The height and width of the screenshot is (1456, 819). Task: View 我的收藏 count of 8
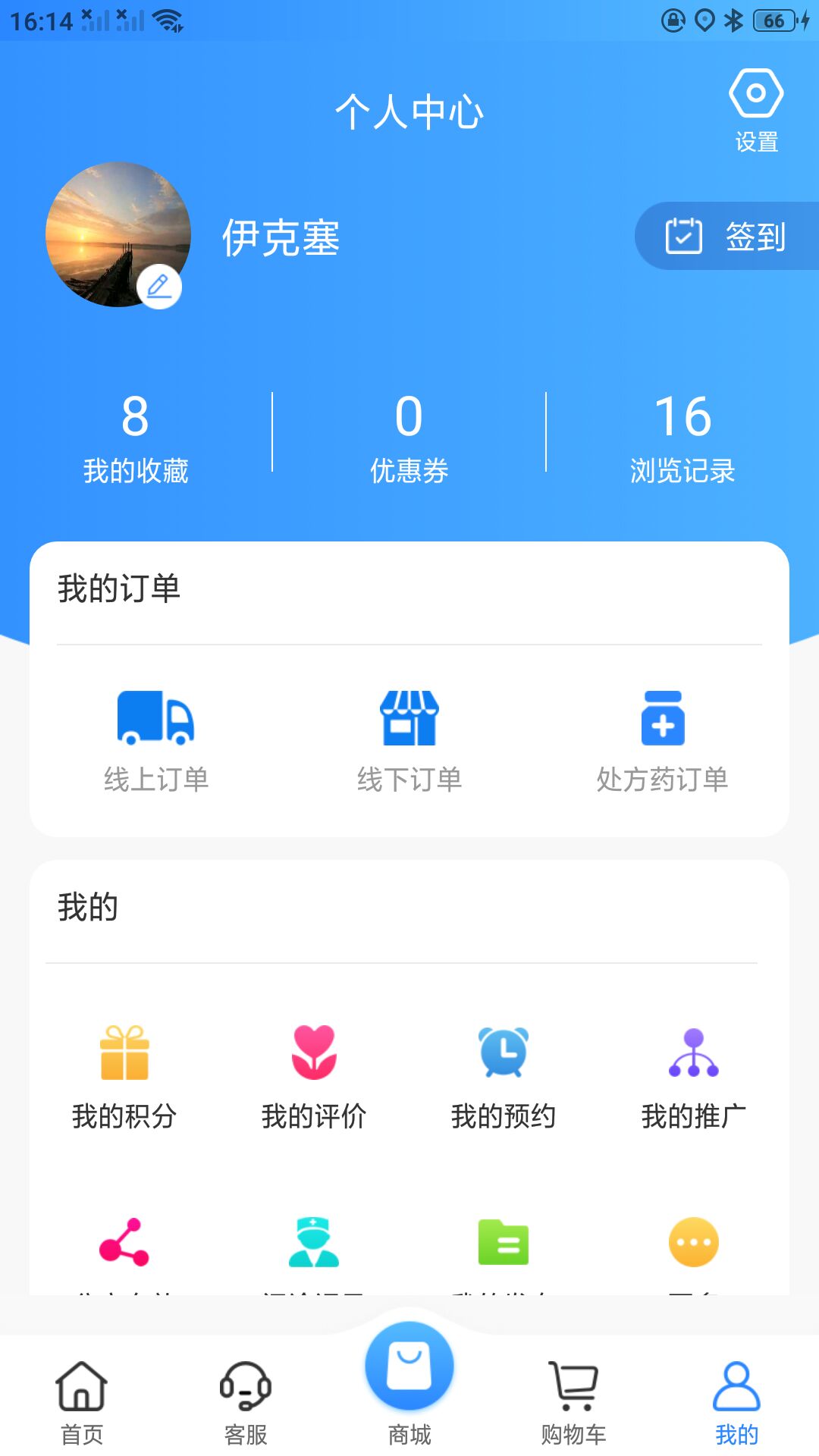tap(137, 440)
